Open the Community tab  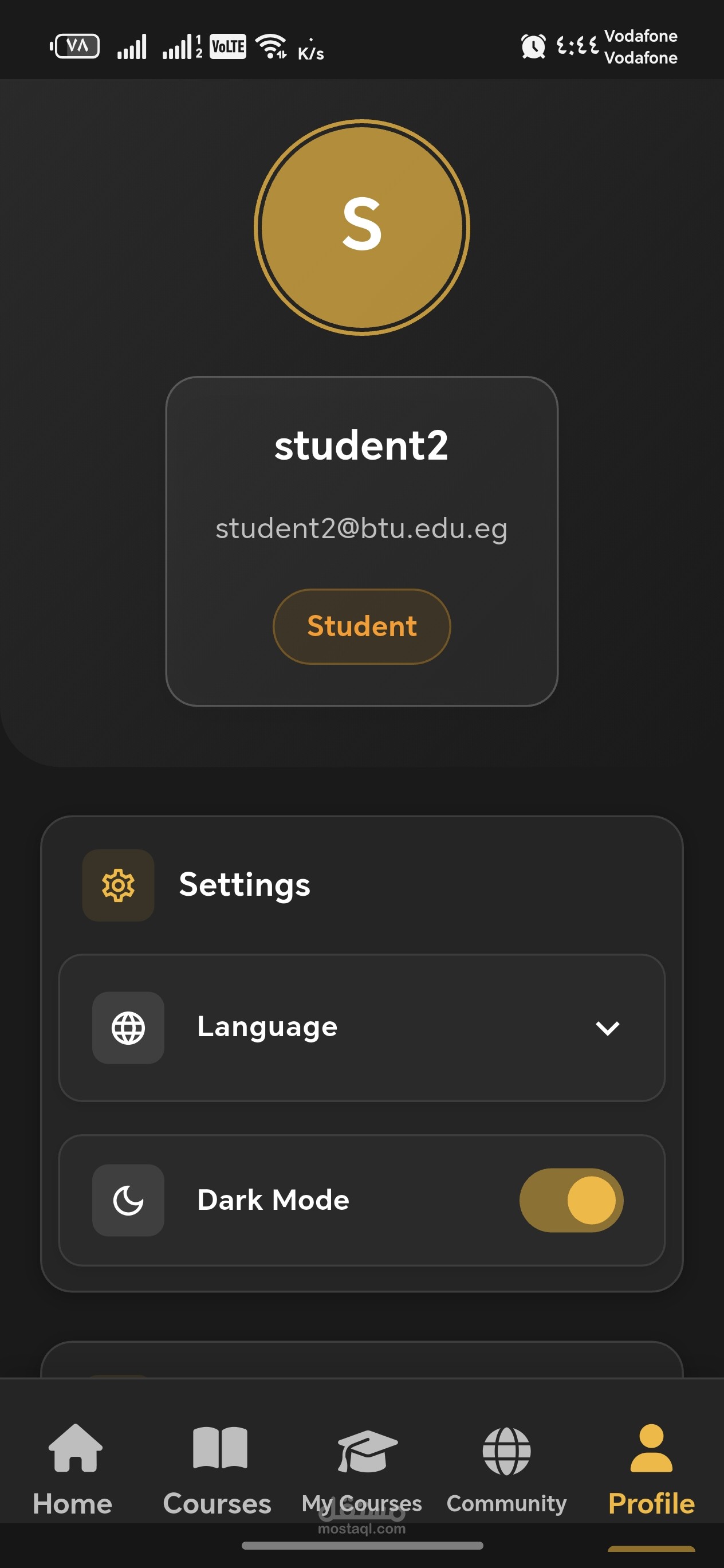[x=507, y=1470]
